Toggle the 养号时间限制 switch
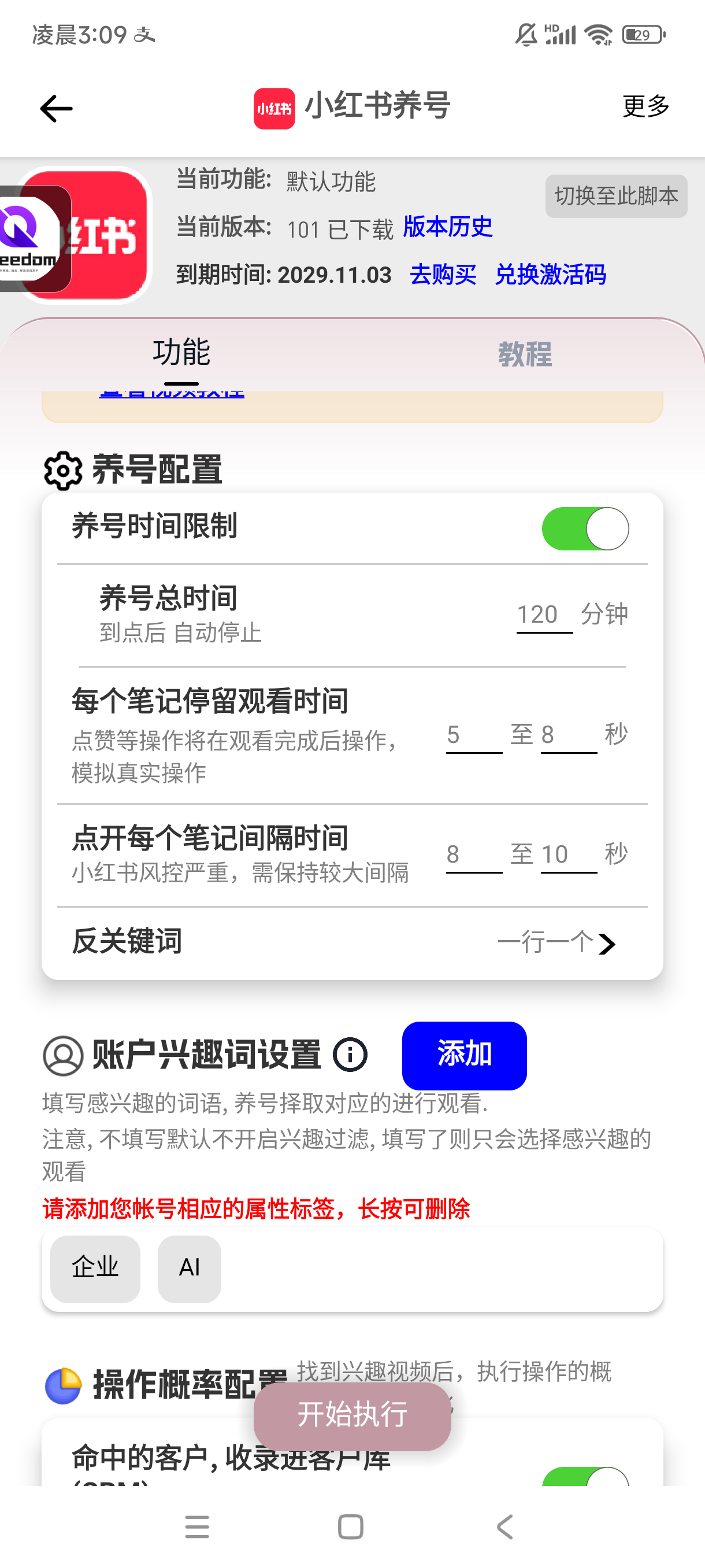The height and width of the screenshot is (1568, 705). [x=585, y=528]
